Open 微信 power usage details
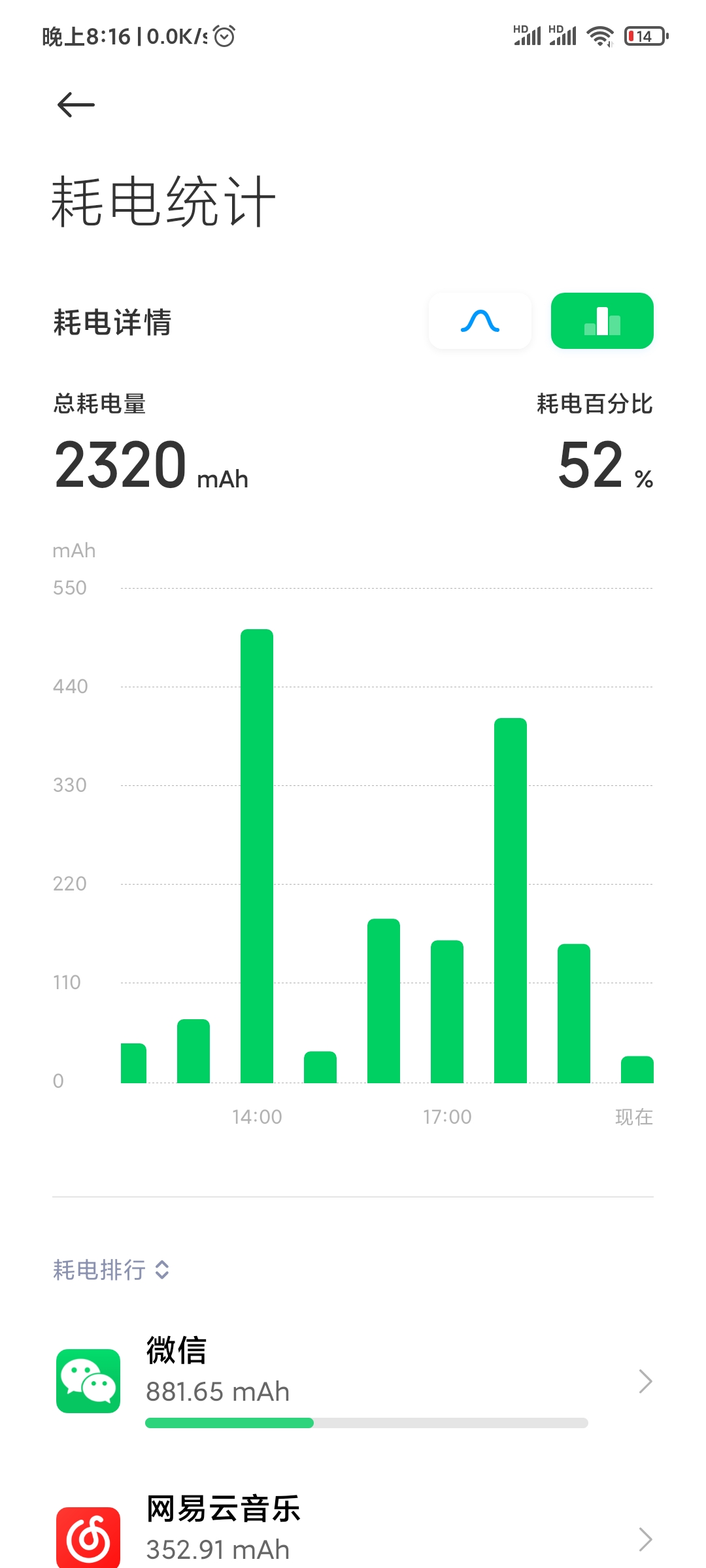The height and width of the screenshot is (1568, 706). [353, 1382]
